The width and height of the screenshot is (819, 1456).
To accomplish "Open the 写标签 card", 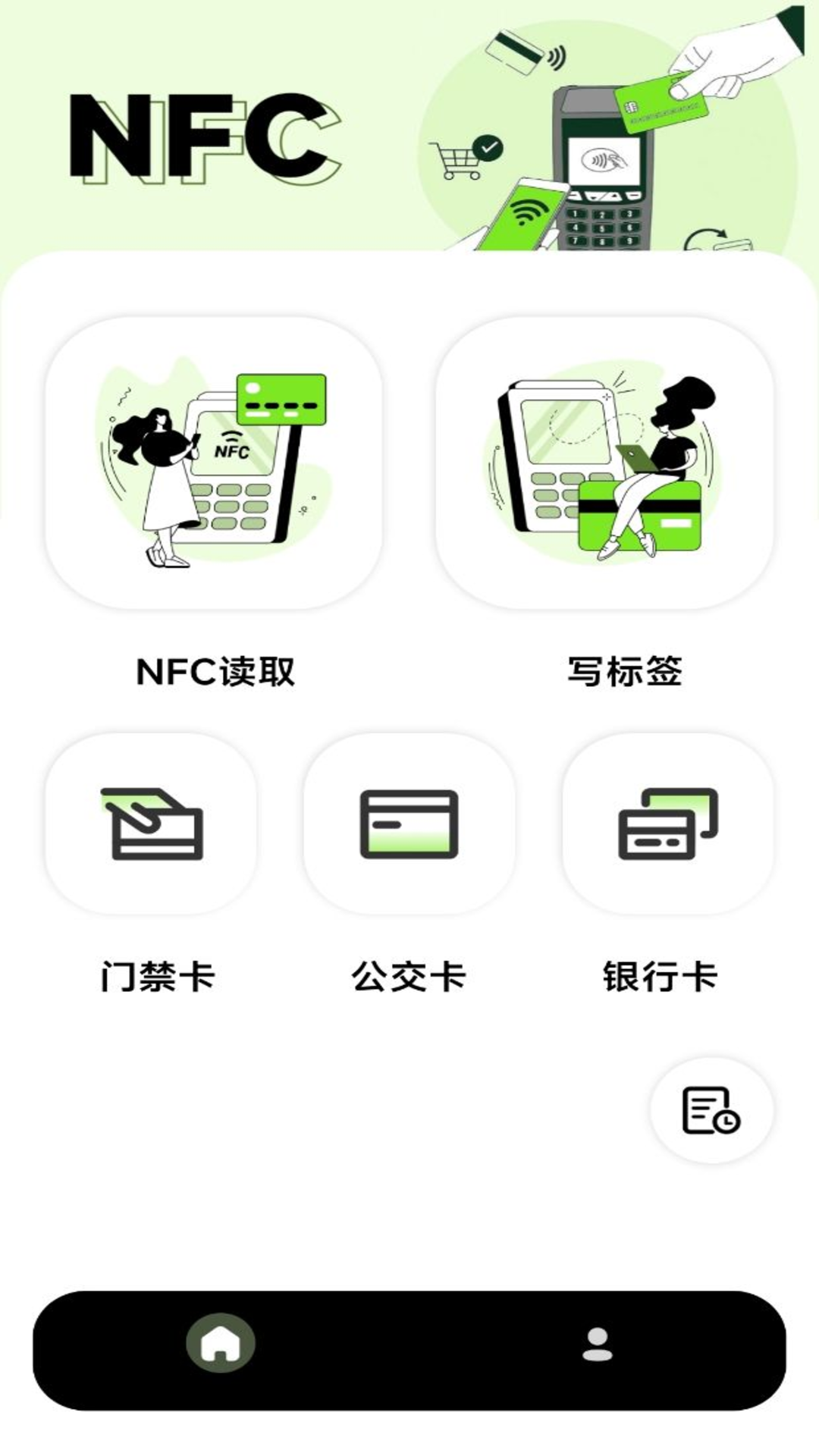I will (604, 463).
